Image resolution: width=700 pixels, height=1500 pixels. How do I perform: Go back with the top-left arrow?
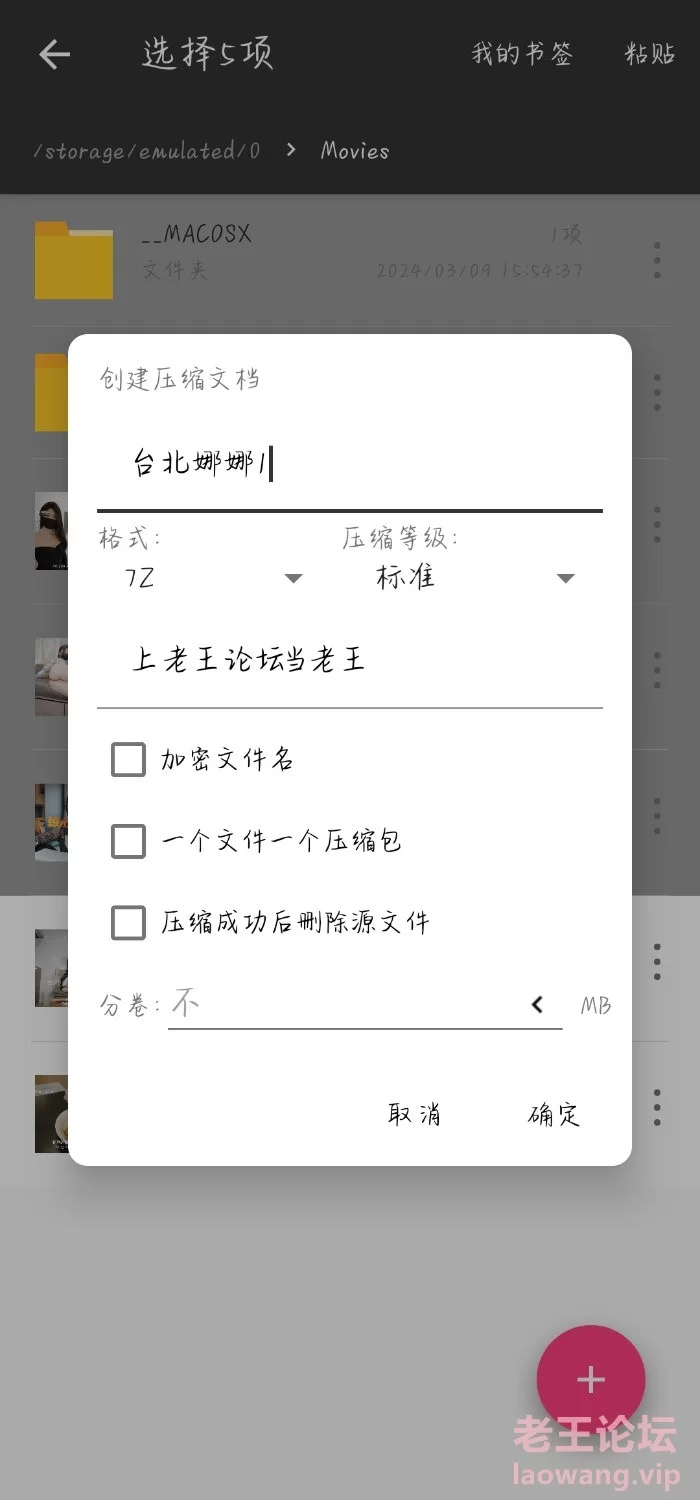[54, 54]
